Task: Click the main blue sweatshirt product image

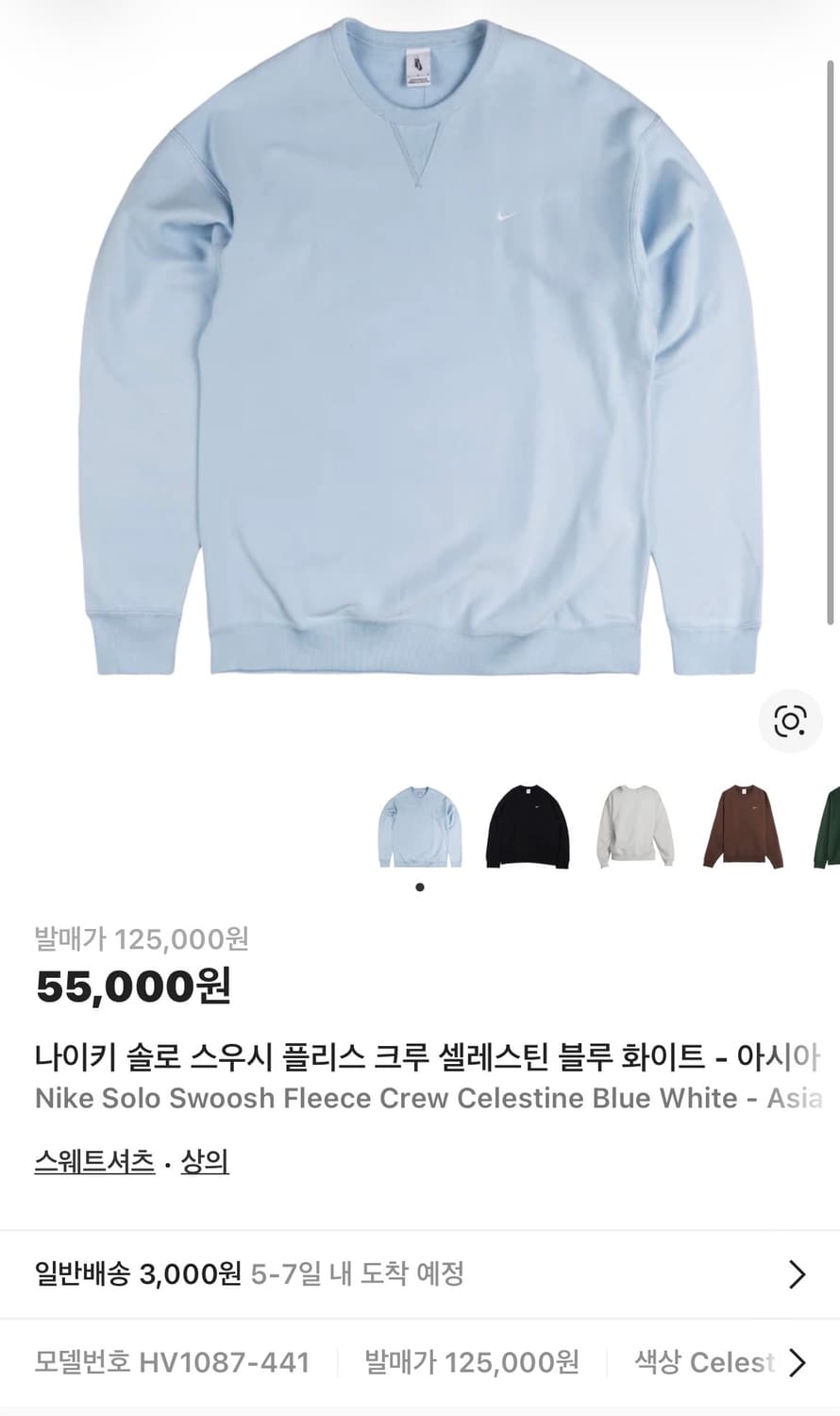Action: (420, 359)
